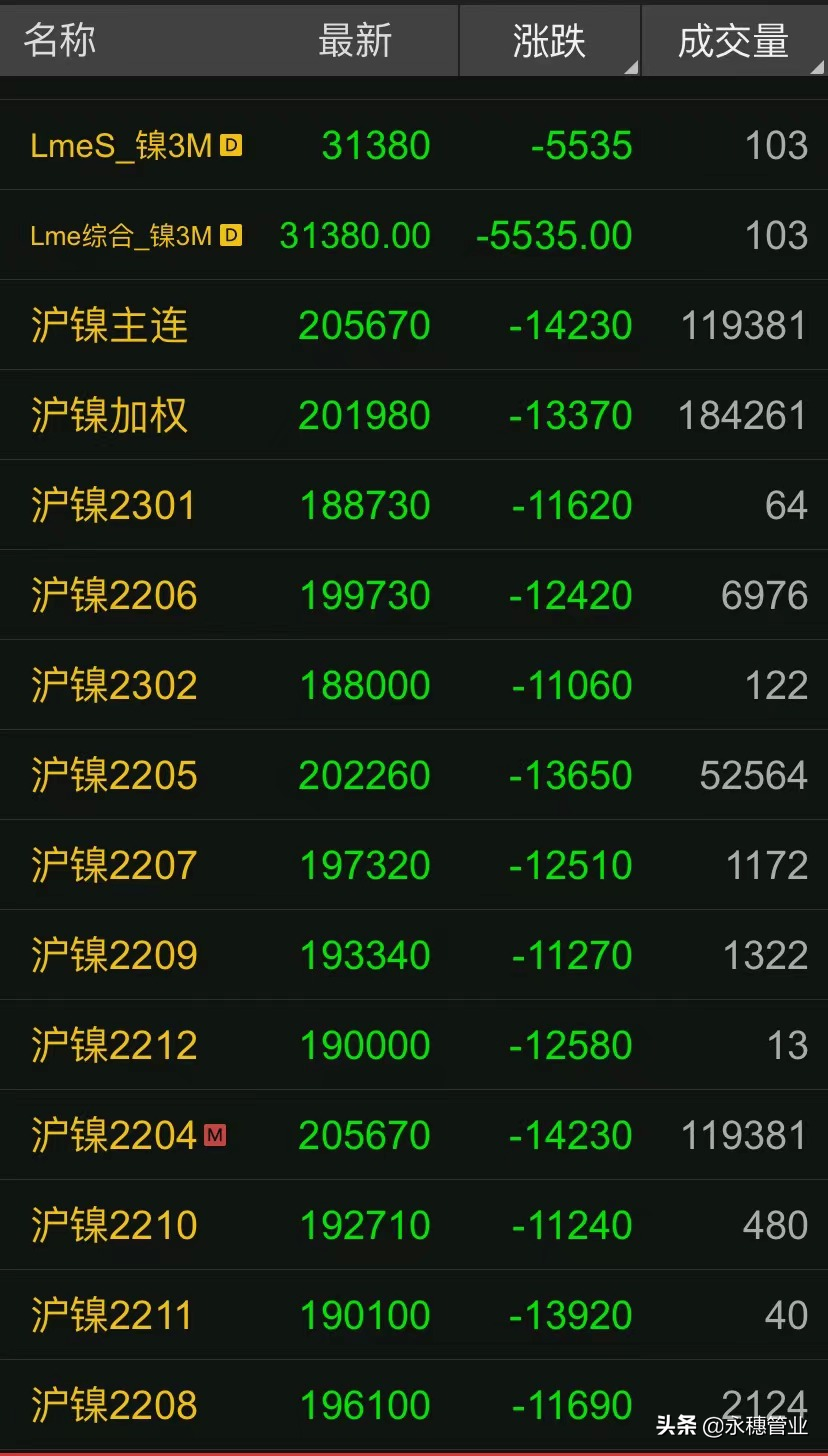The height and width of the screenshot is (1456, 828).
Task: Open main contract 沪镍2204
Action: pos(414,1135)
